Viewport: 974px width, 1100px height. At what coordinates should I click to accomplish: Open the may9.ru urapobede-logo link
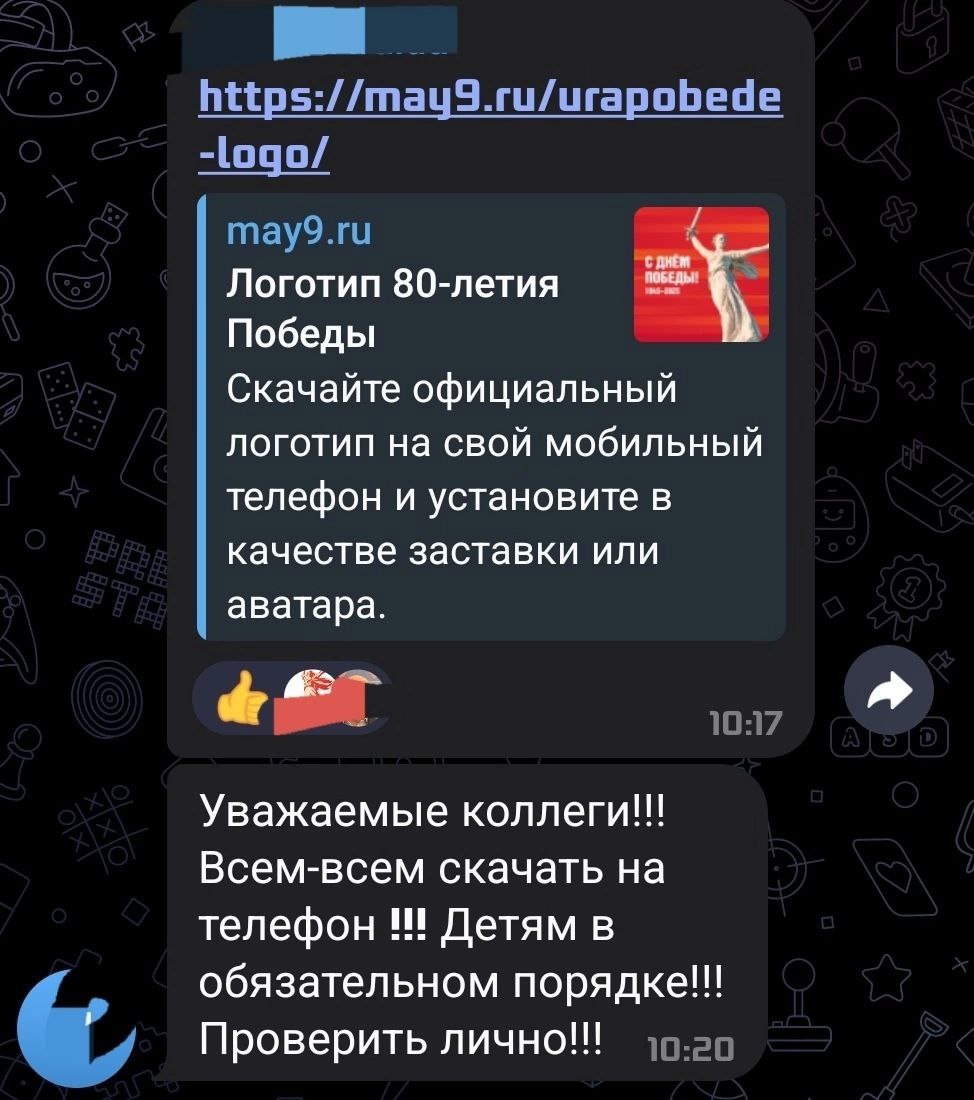point(490,101)
